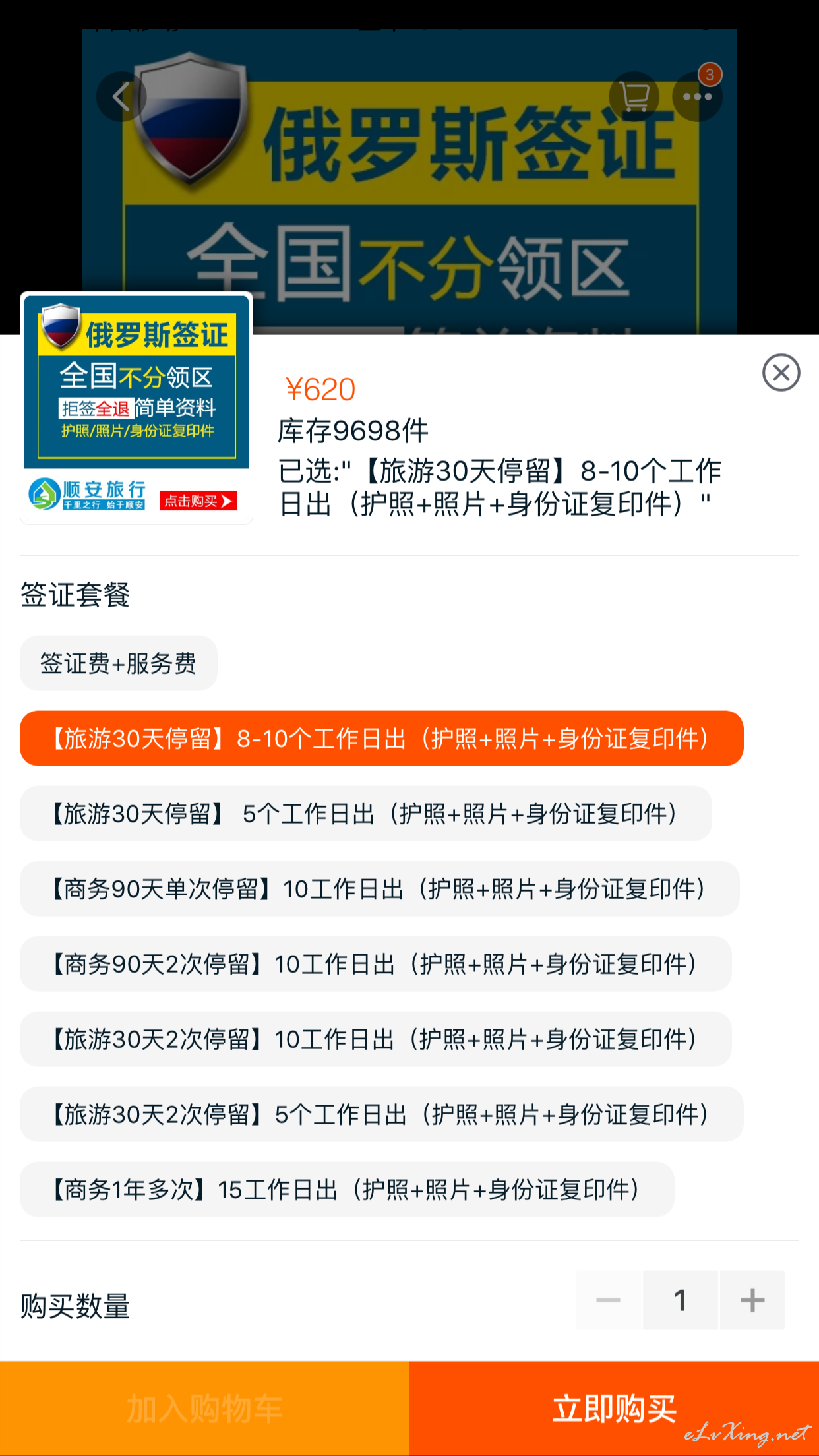Select 【商务1年多次】15工作日出 option

coord(347,1190)
